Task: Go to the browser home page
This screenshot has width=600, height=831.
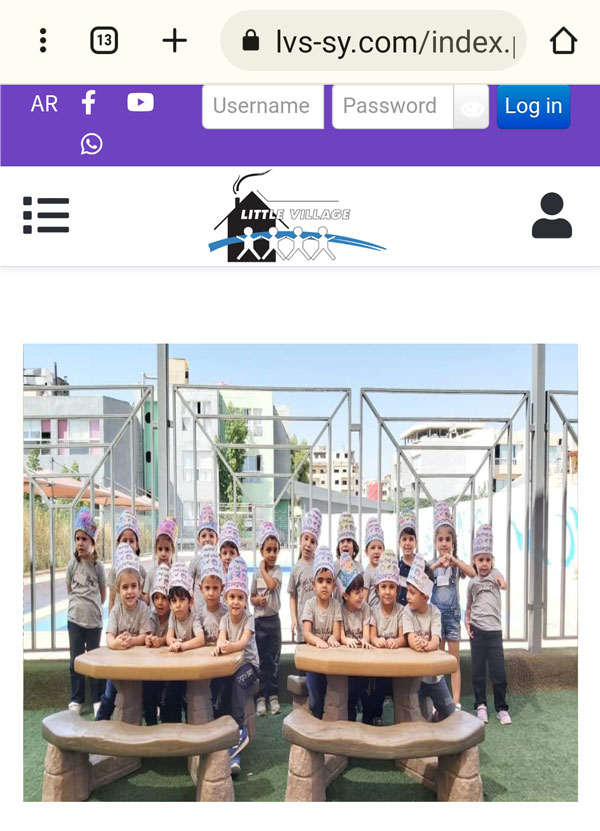Action: pyautogui.click(x=563, y=41)
